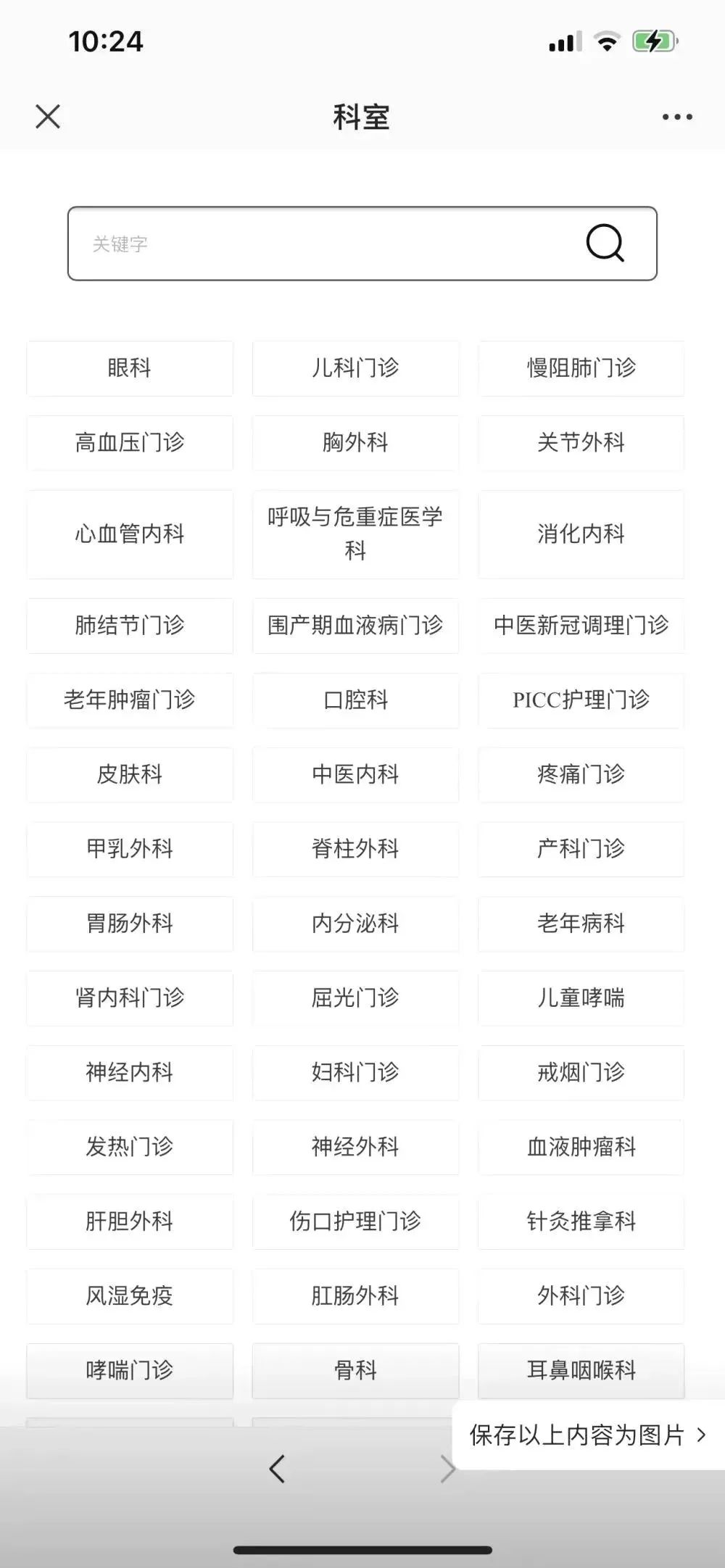Open 耳鼻咽喉科 department
This screenshot has height=1568, width=725.
(581, 1371)
